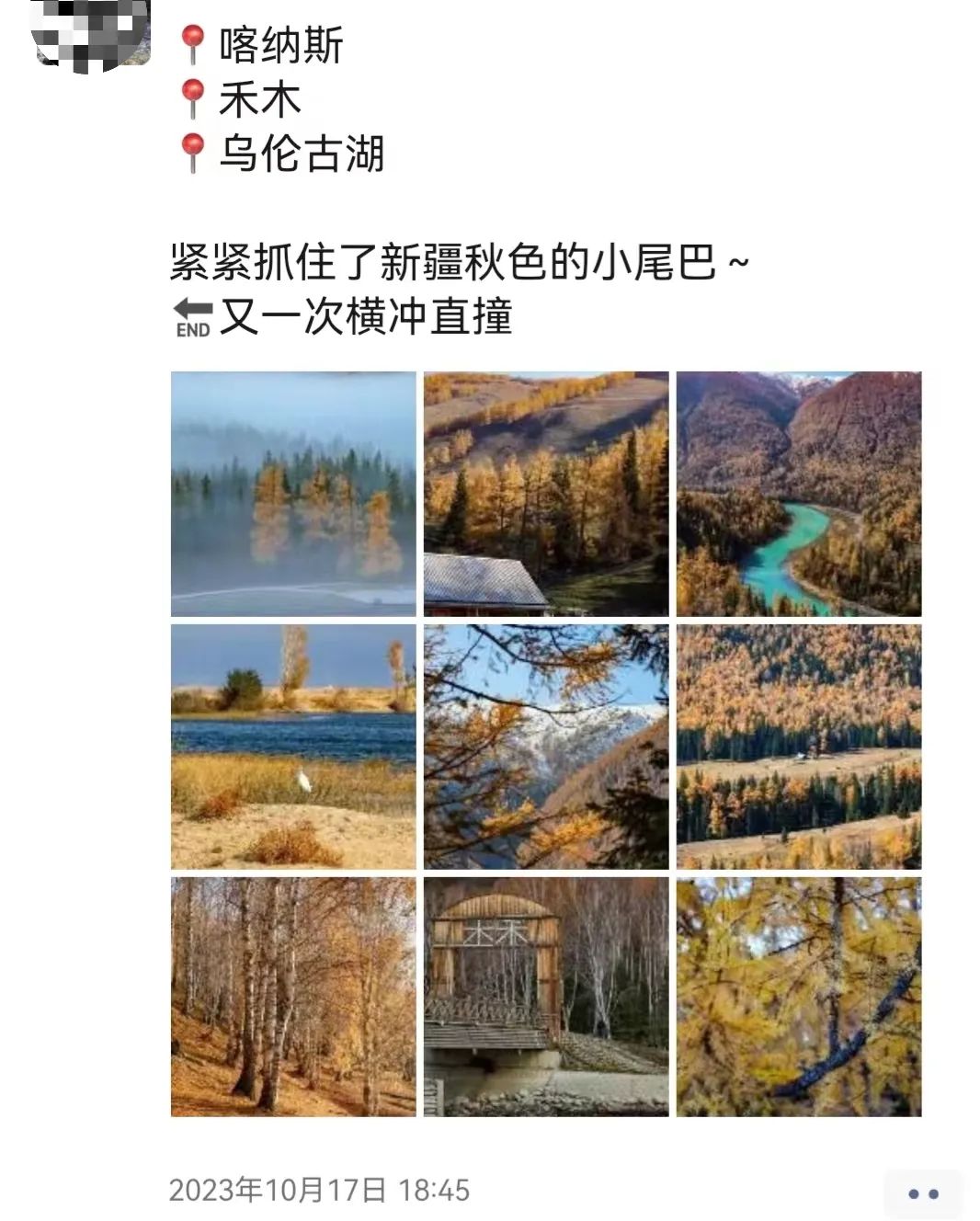Open the yellow larch branch close-up photo
980x1221 pixels.
[x=799, y=997]
